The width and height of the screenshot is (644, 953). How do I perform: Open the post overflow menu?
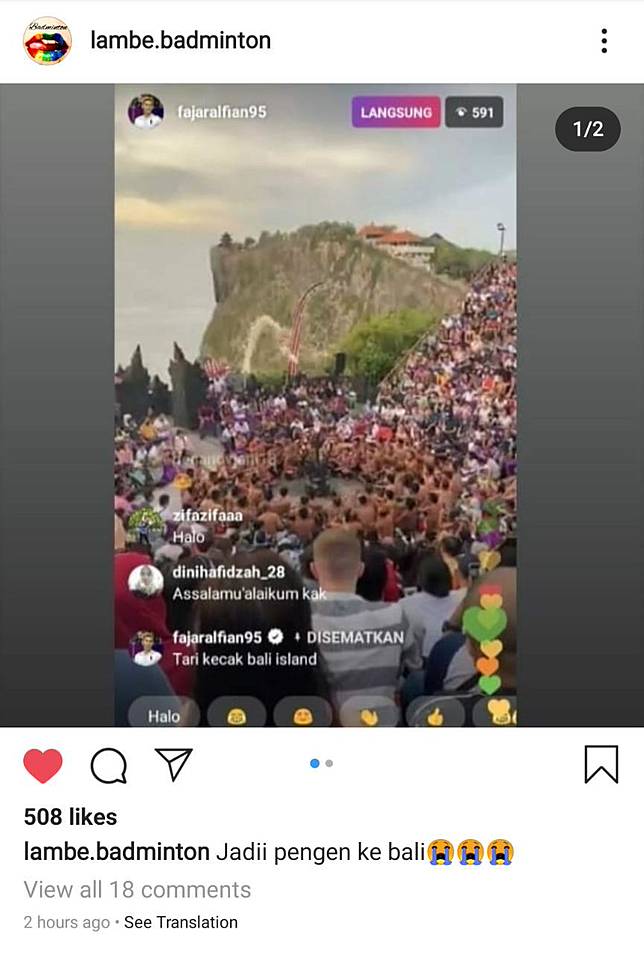(x=603, y=41)
